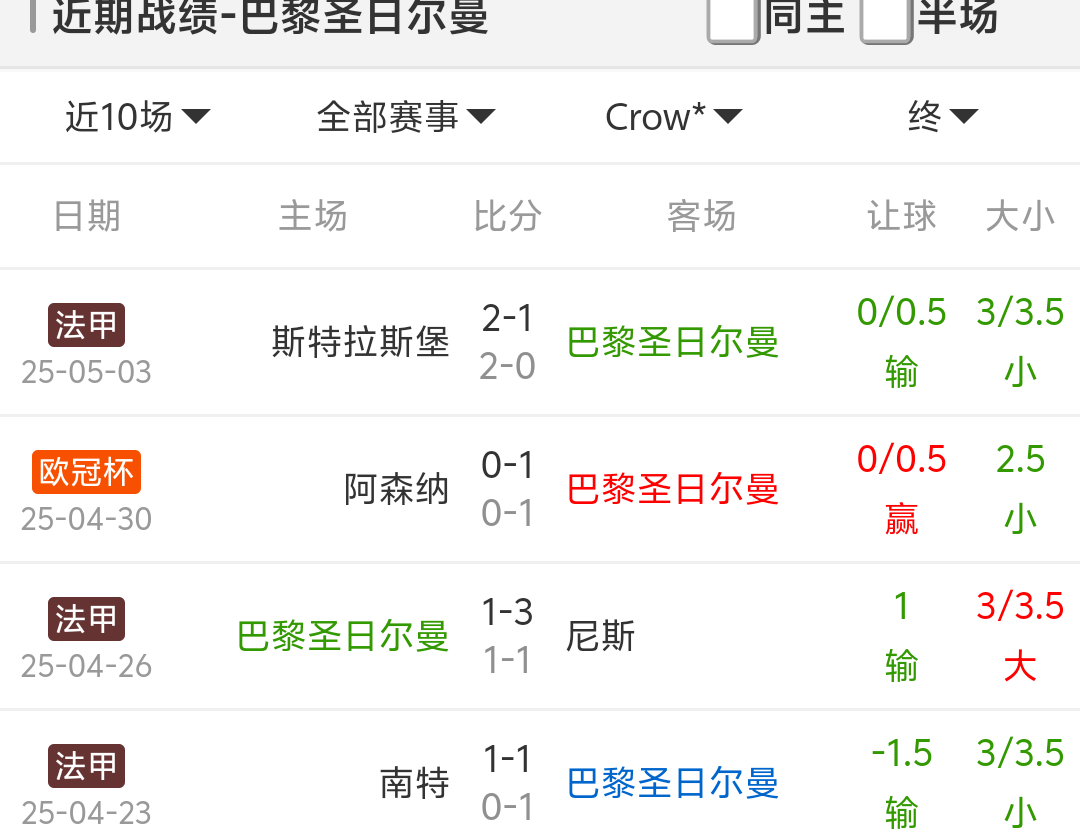Open the 近10场 dropdown
Viewport: 1080px width, 835px height.
pyautogui.click(x=138, y=117)
